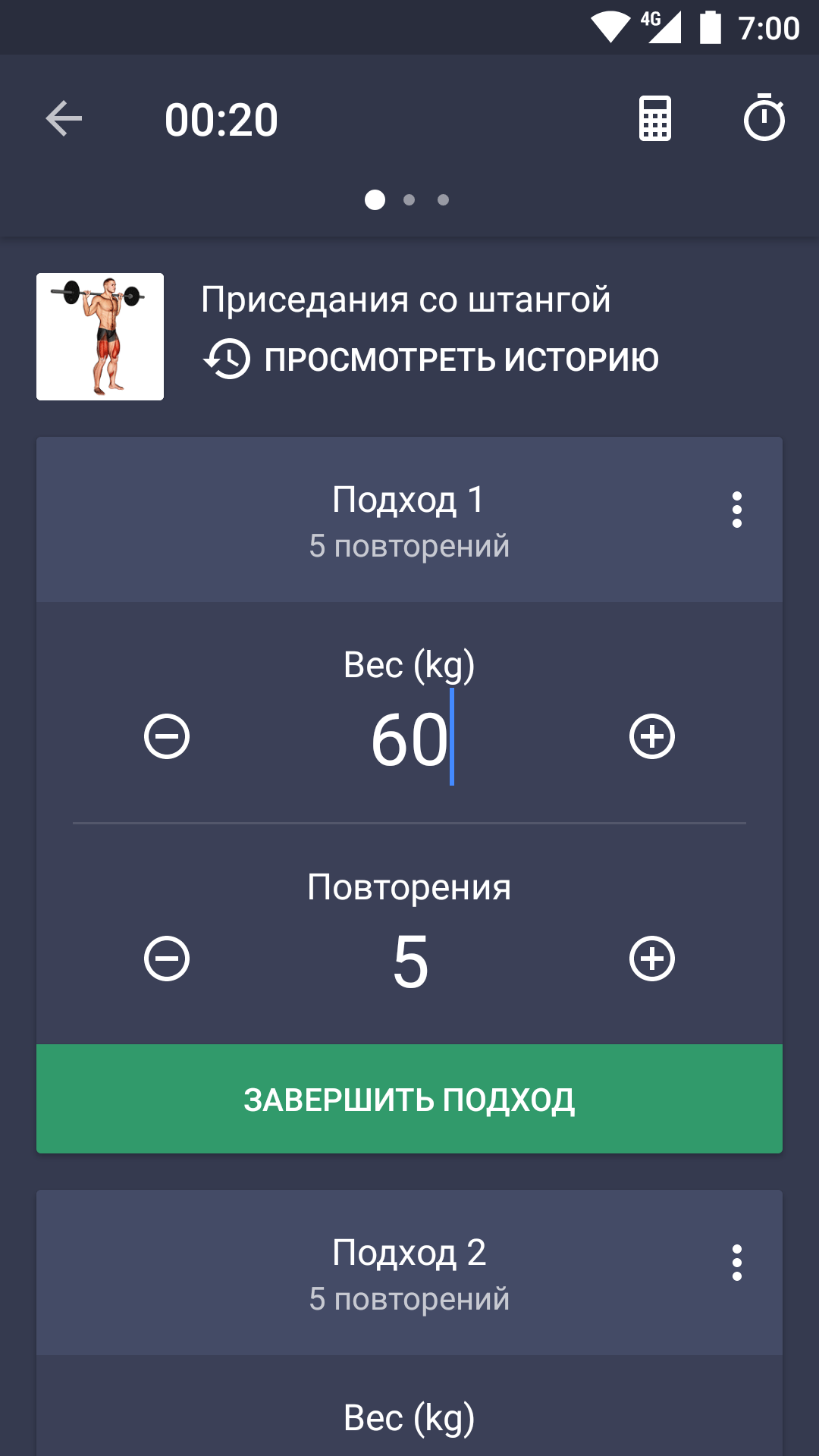Image resolution: width=819 pixels, height=1456 pixels.
Task: Open the rest timer stopwatch
Action: (x=764, y=118)
